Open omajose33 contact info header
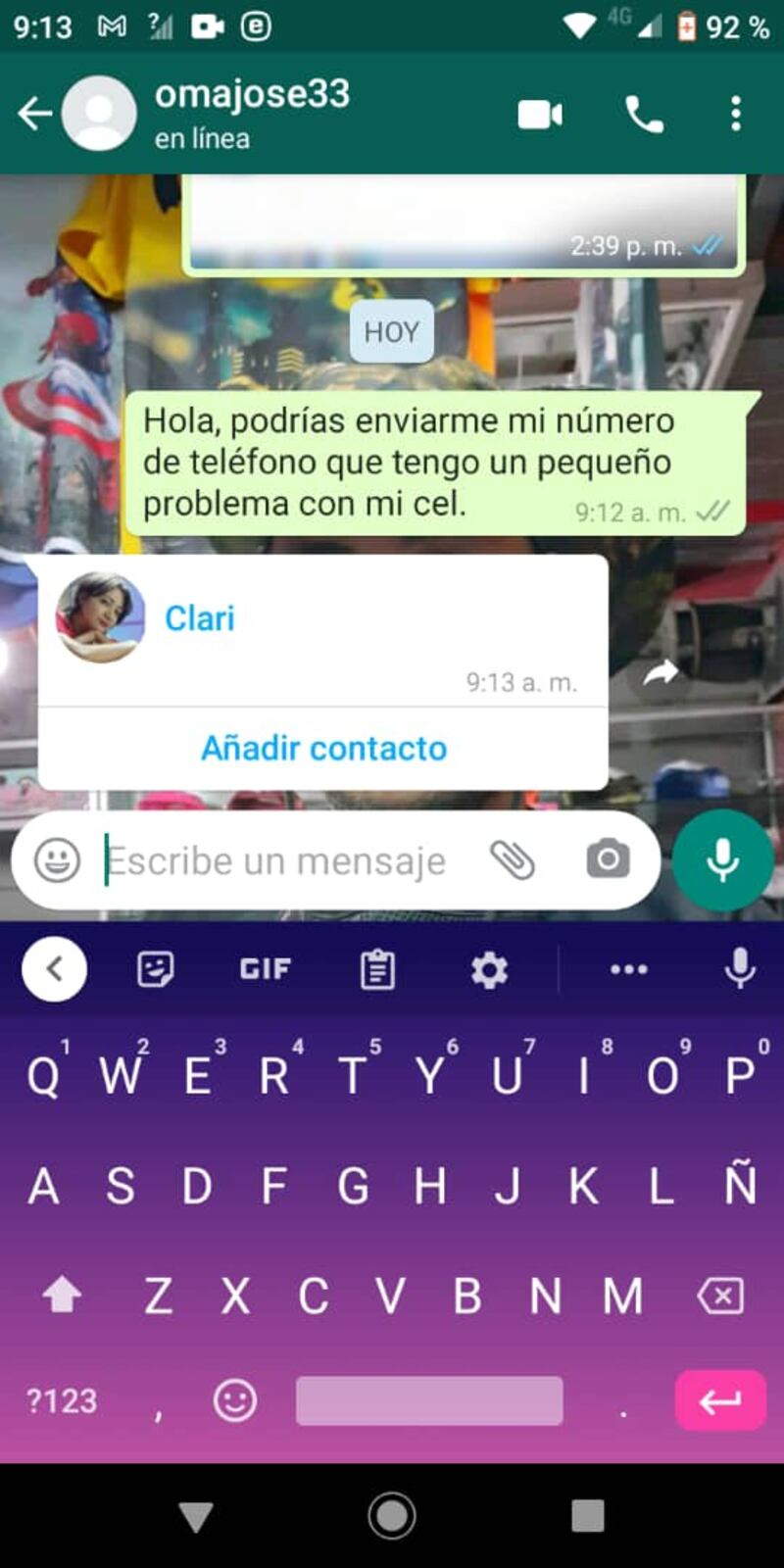784x1568 pixels. (x=252, y=113)
